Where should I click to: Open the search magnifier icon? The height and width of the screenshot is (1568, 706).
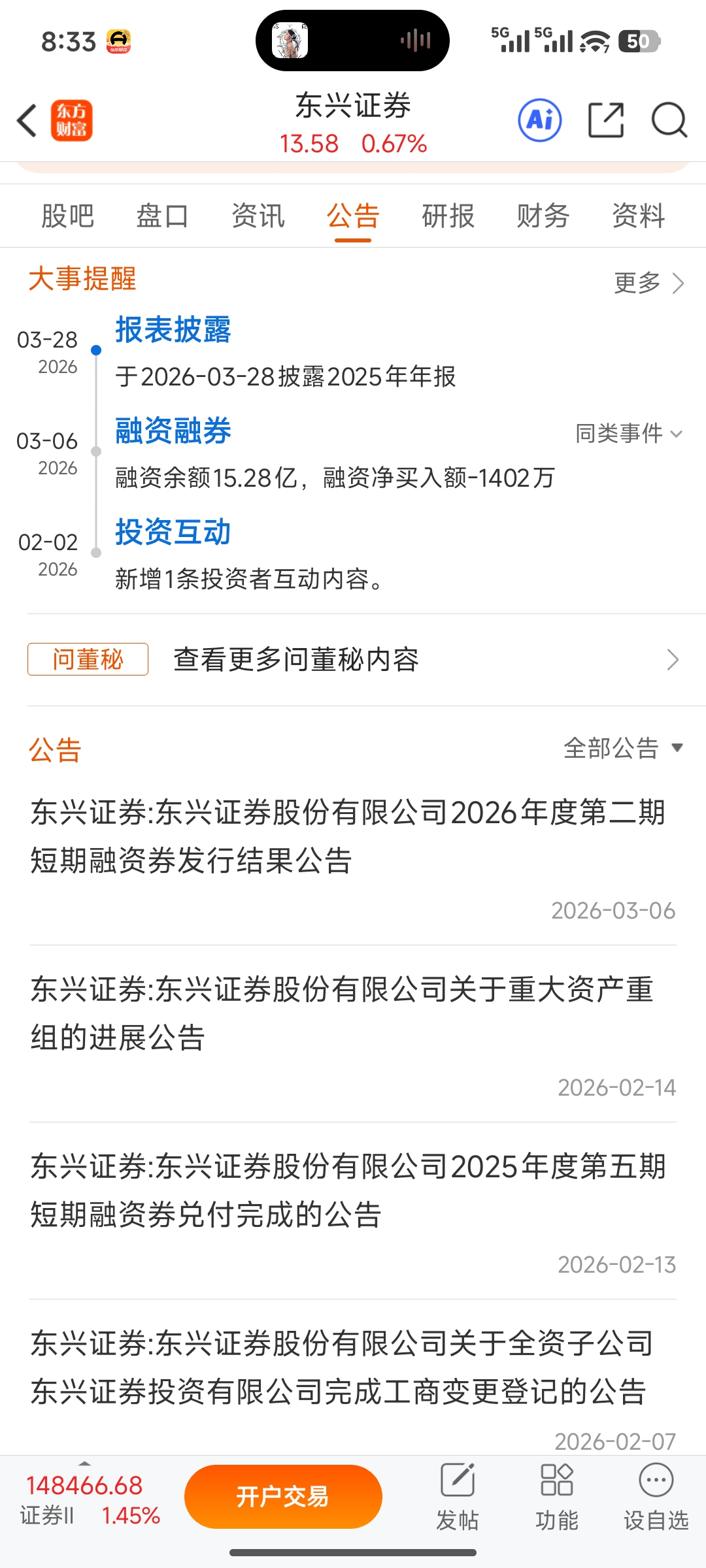(669, 120)
